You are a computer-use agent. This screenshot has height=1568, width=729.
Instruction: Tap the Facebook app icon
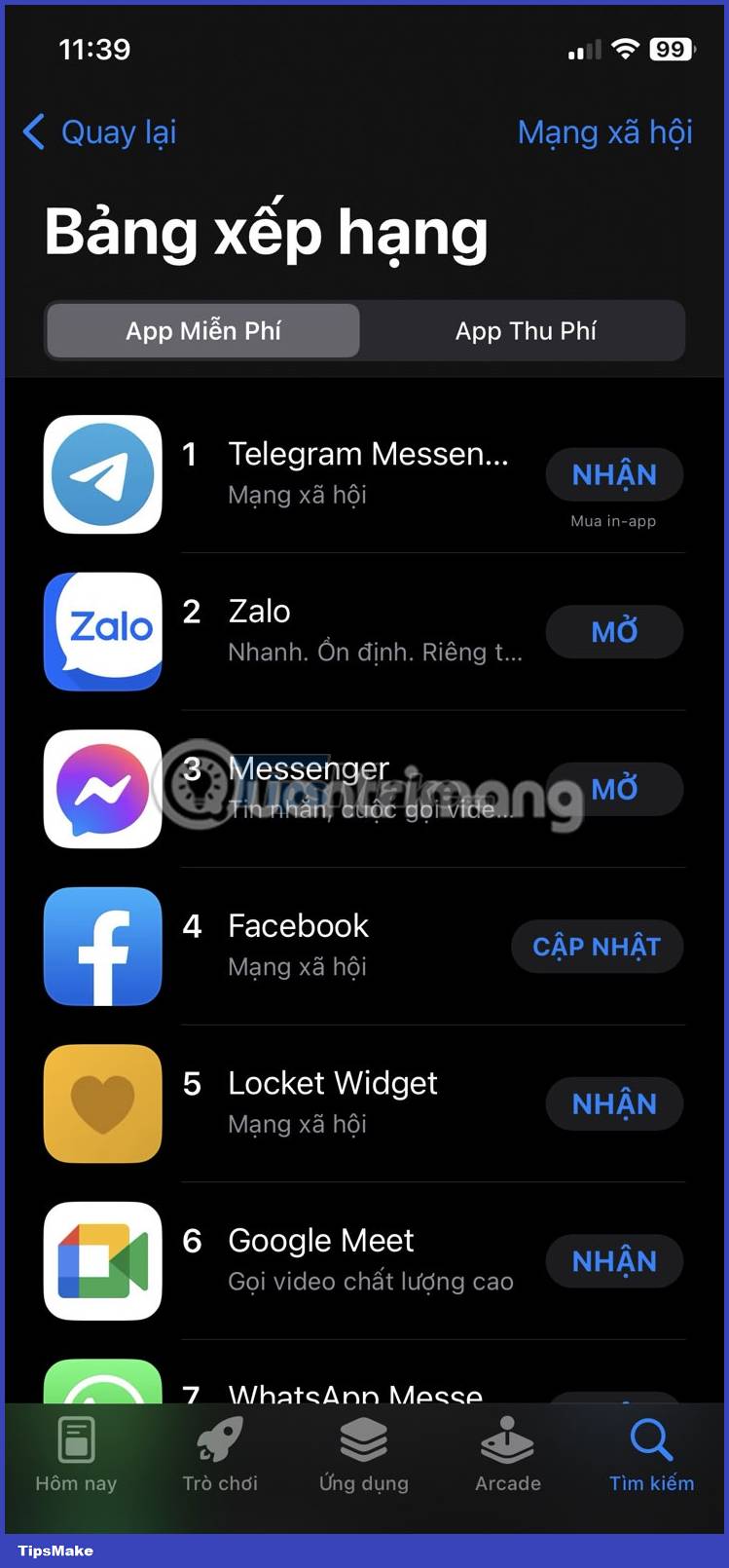click(x=102, y=946)
